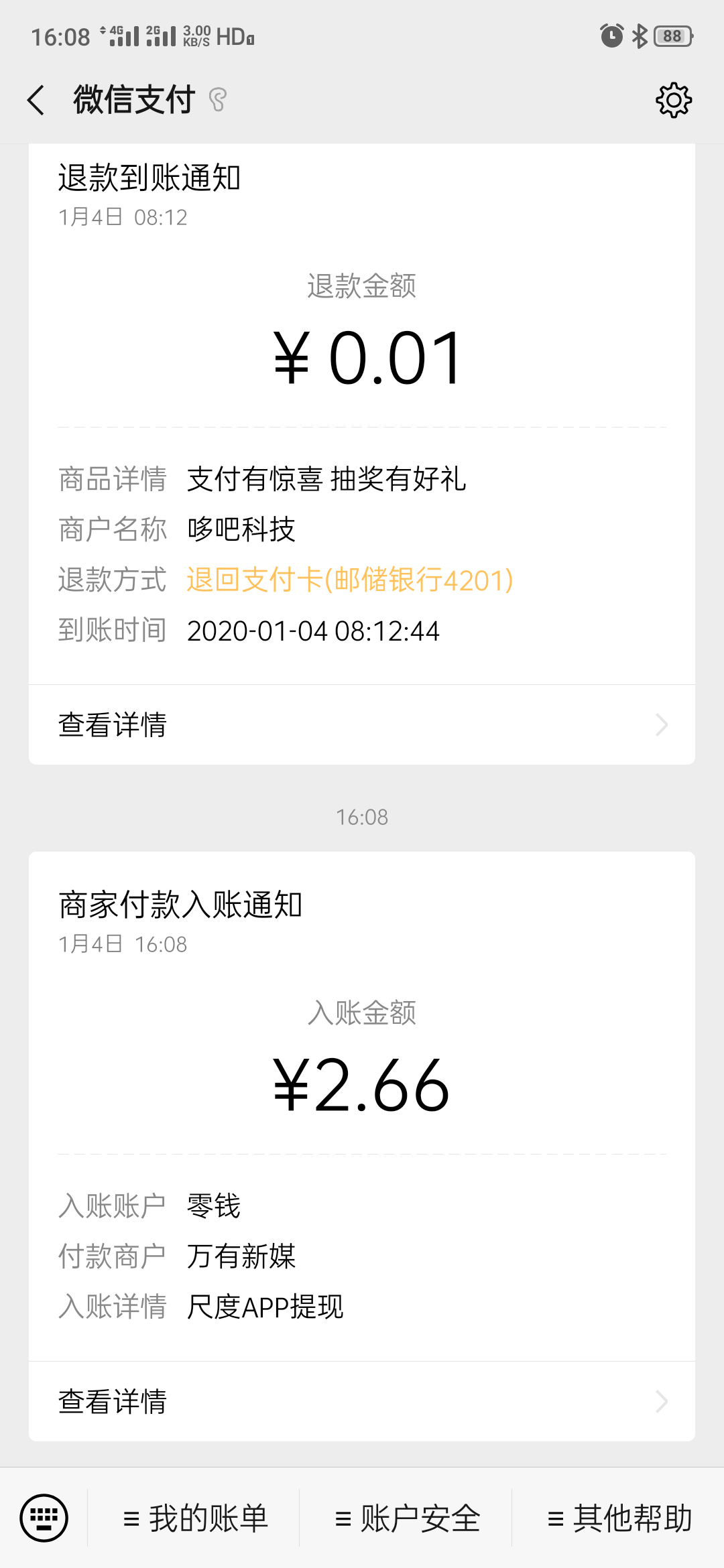Image resolution: width=724 pixels, height=1568 pixels.
Task: Open 查看详情 under 退款到账通知
Action: pyautogui.click(x=362, y=724)
